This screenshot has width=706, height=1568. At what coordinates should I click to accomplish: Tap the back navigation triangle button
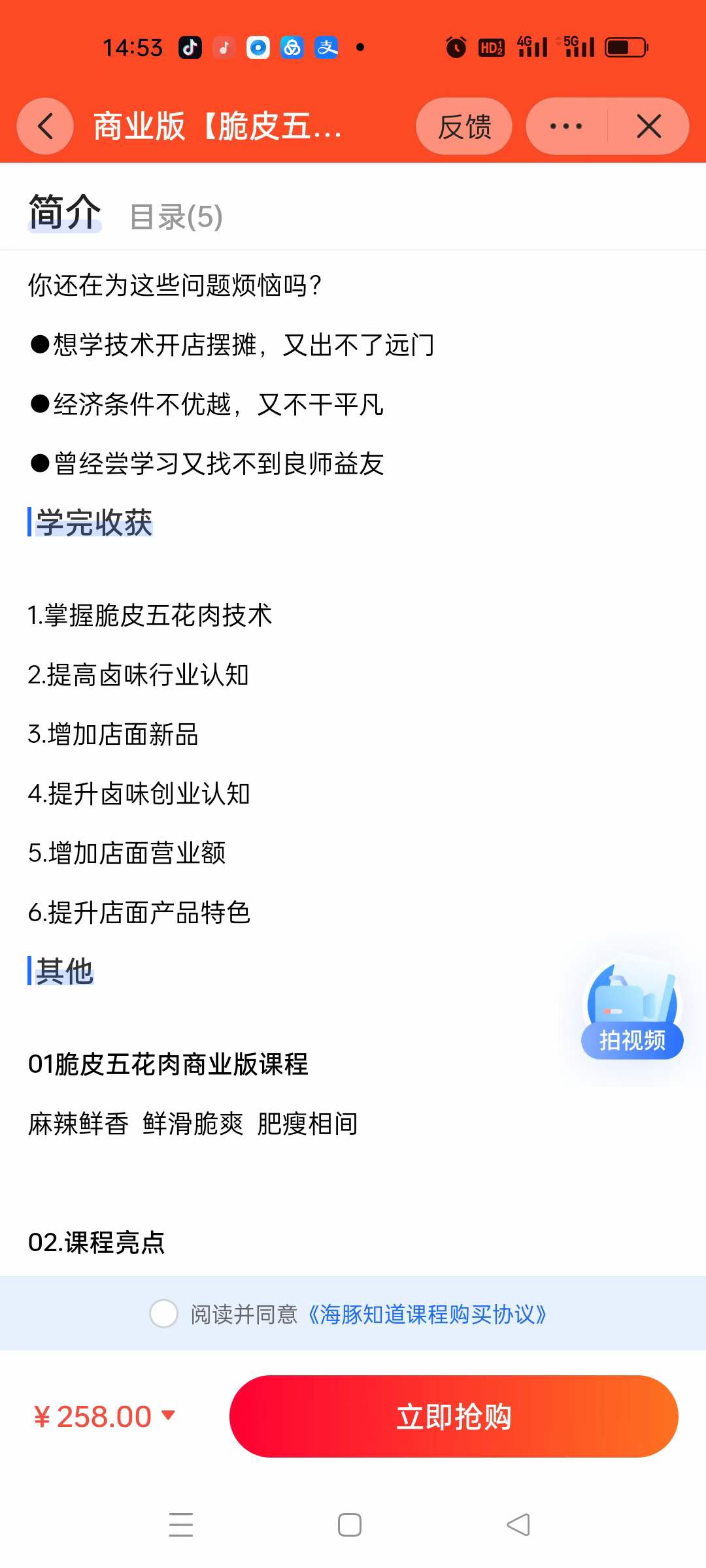pyautogui.click(x=518, y=1526)
